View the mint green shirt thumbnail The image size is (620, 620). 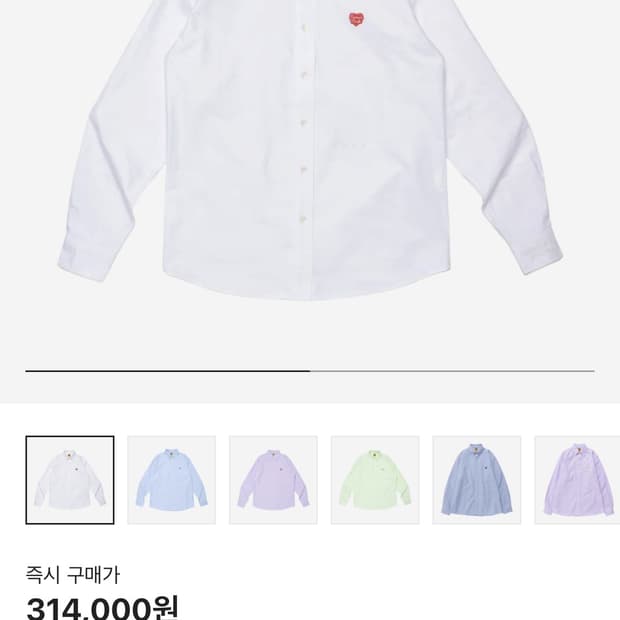(375, 480)
